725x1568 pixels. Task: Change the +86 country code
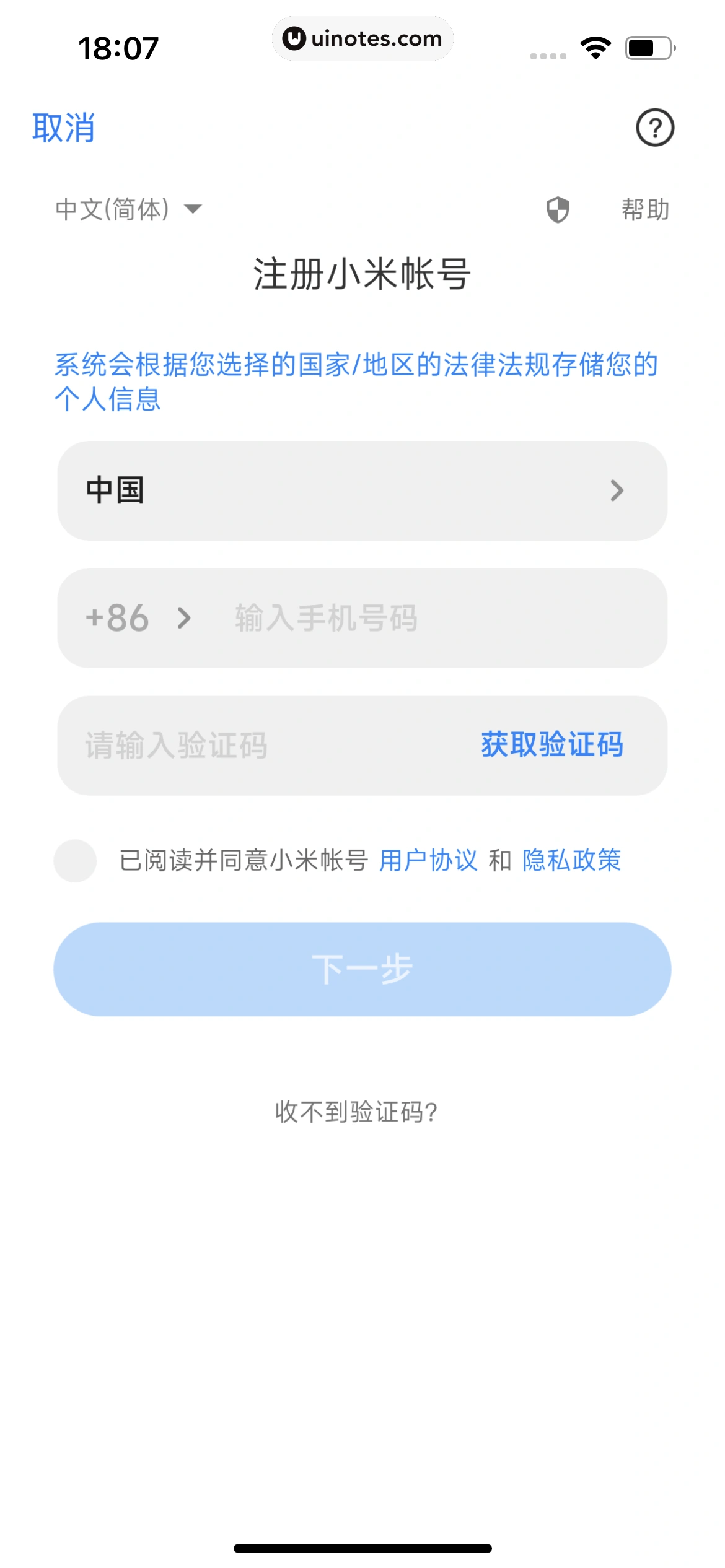click(x=138, y=618)
